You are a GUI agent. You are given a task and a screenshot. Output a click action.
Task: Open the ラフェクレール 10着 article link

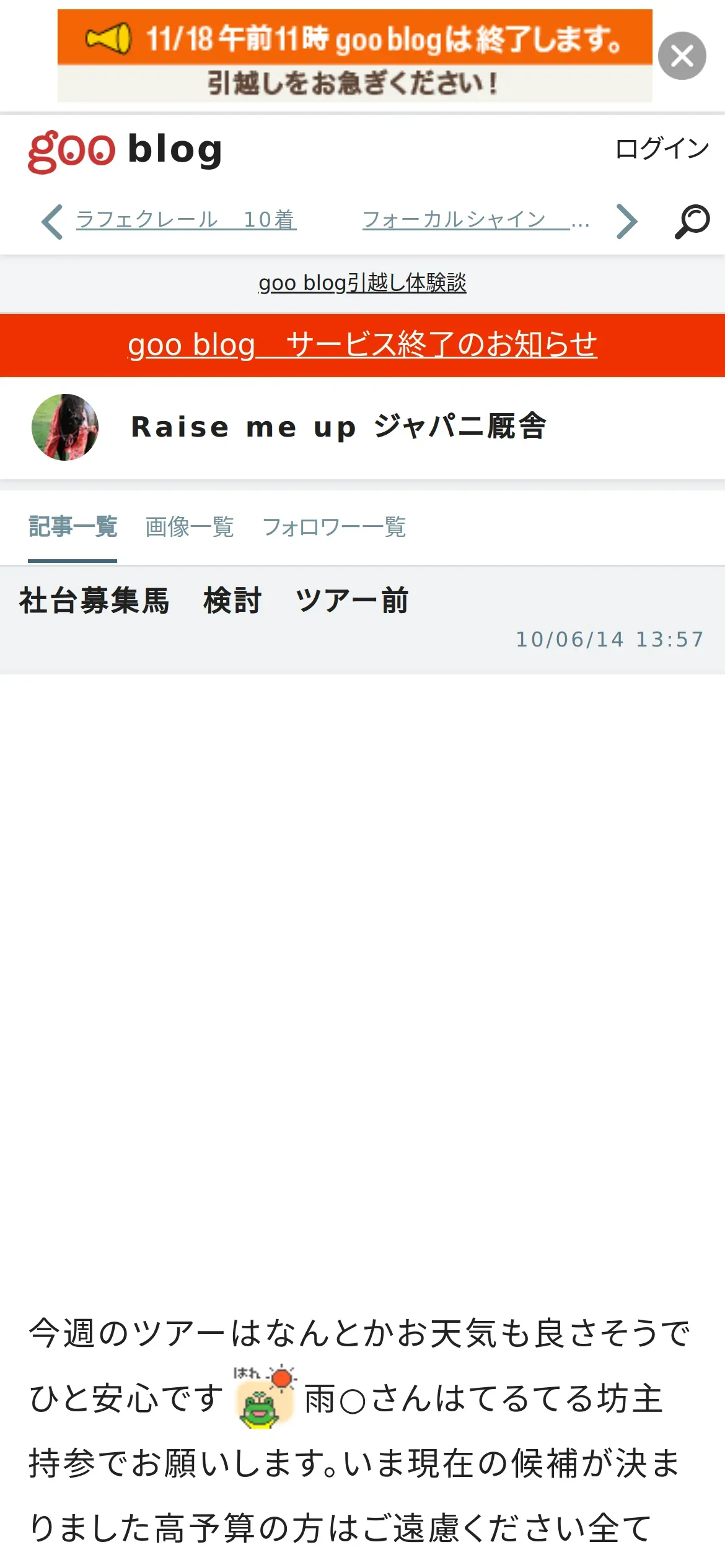click(x=186, y=220)
